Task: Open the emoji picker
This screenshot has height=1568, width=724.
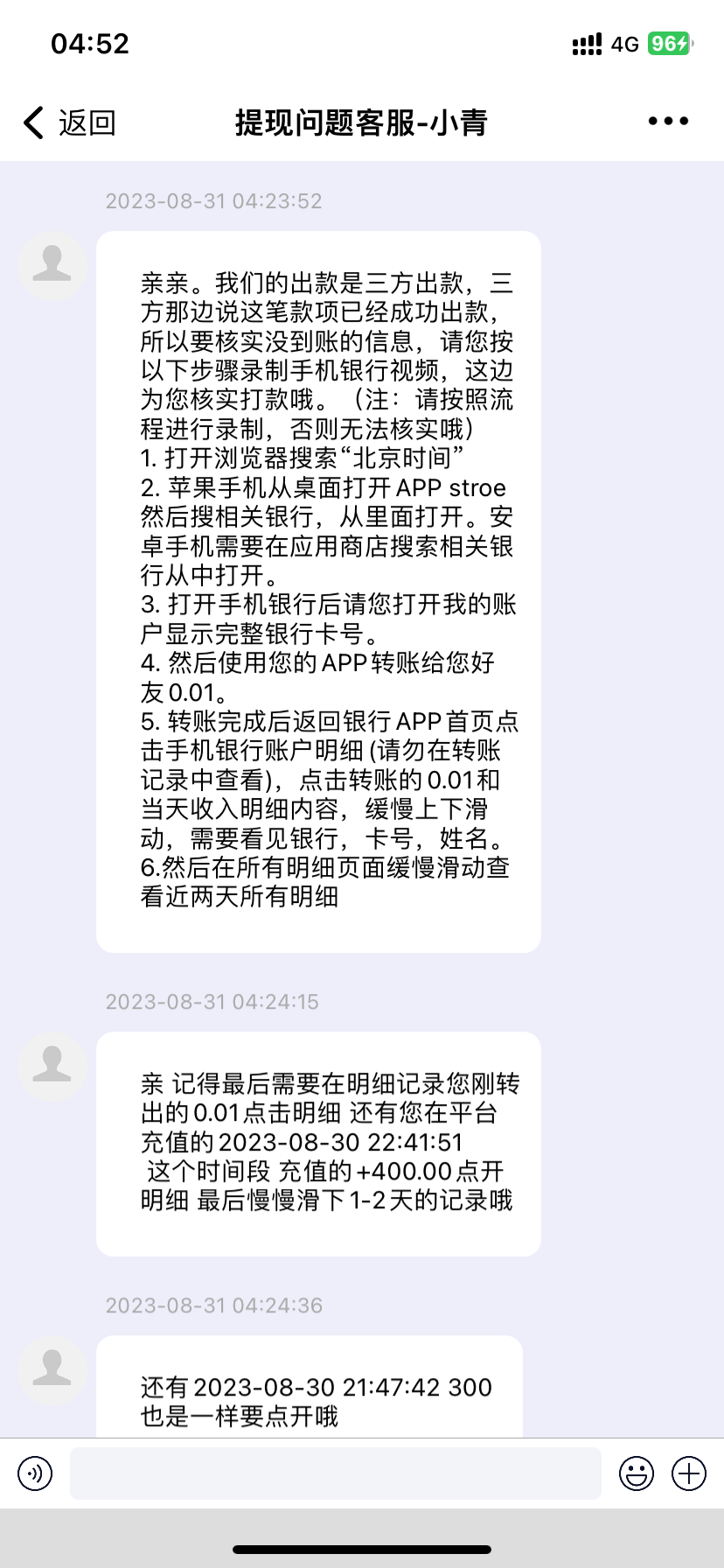Action: pyautogui.click(x=637, y=1473)
